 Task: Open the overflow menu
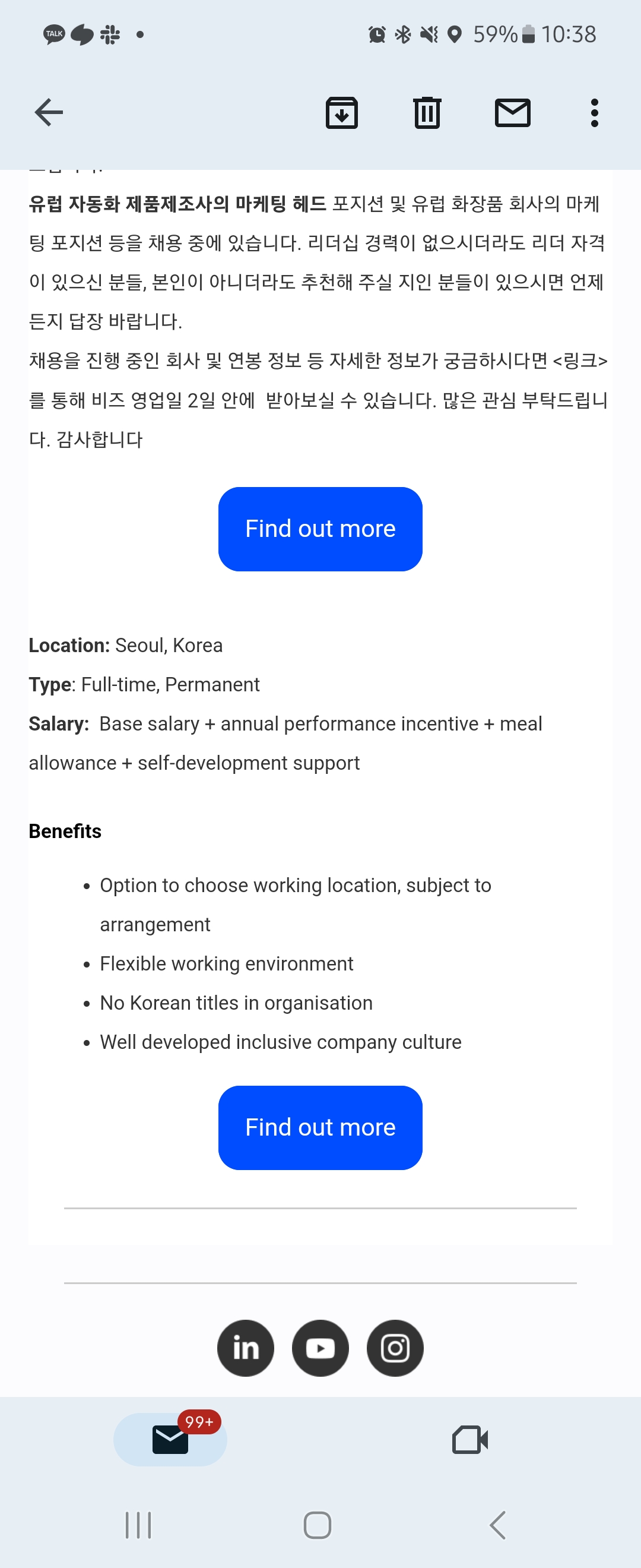pyautogui.click(x=594, y=113)
